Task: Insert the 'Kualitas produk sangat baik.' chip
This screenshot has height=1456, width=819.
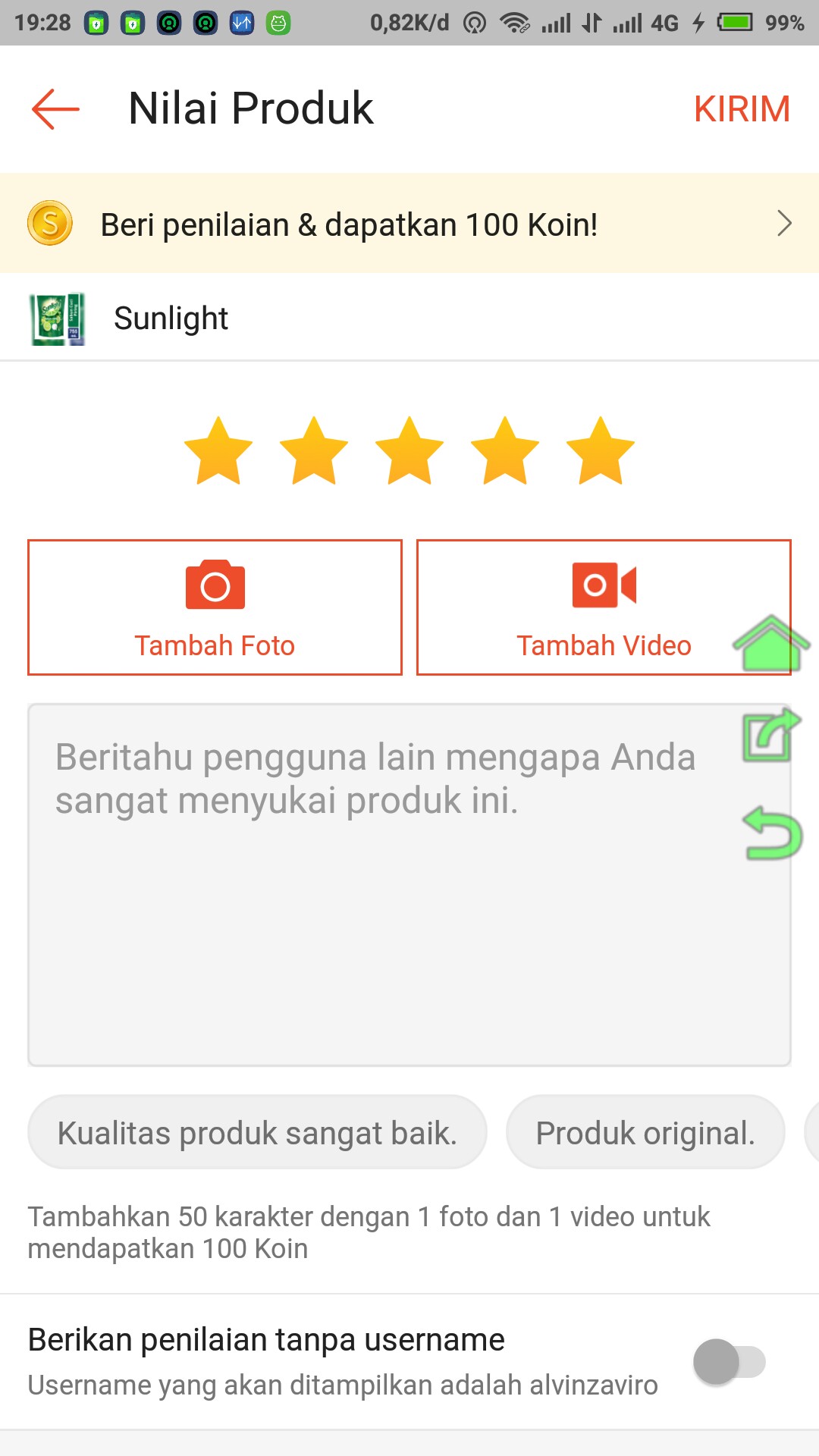Action: 257,1132
